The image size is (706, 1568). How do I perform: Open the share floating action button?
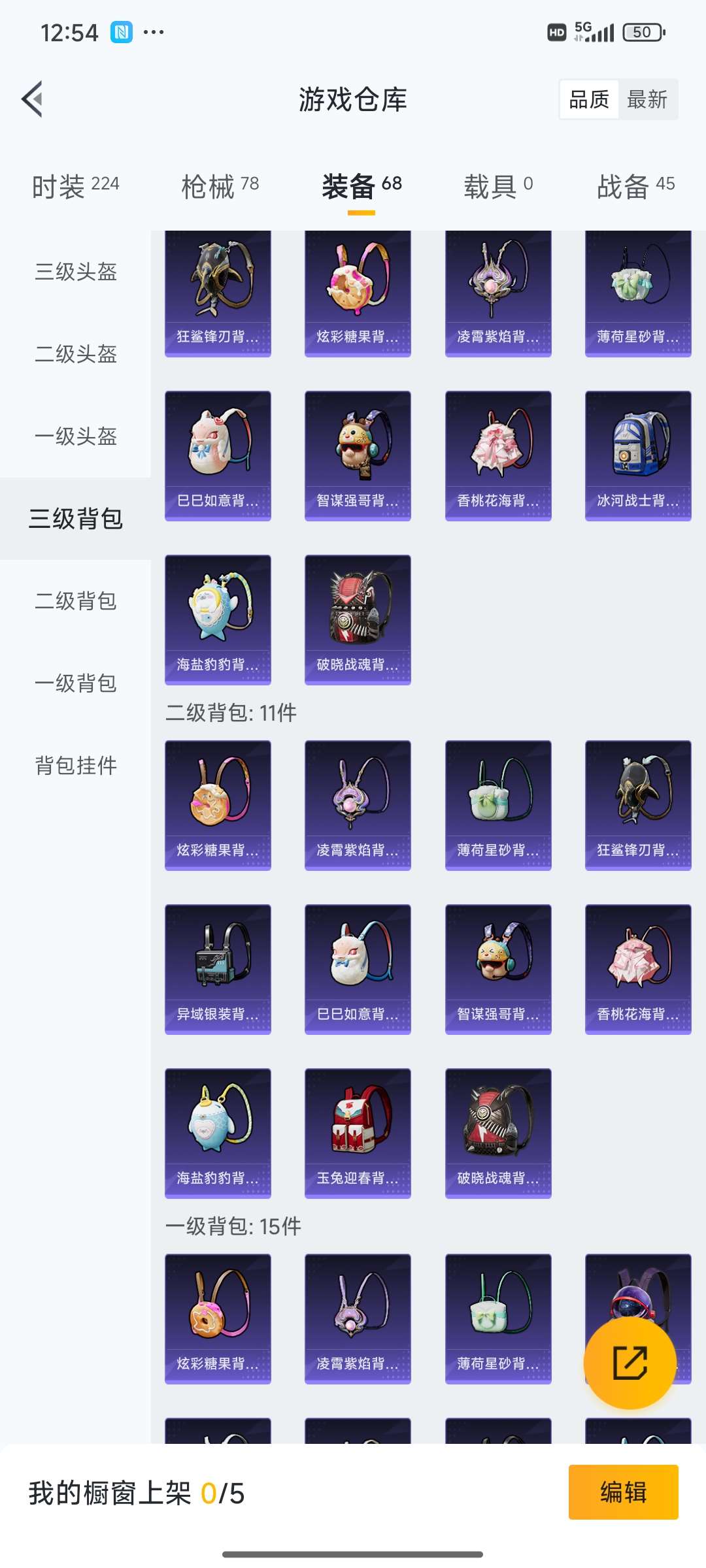[630, 1365]
